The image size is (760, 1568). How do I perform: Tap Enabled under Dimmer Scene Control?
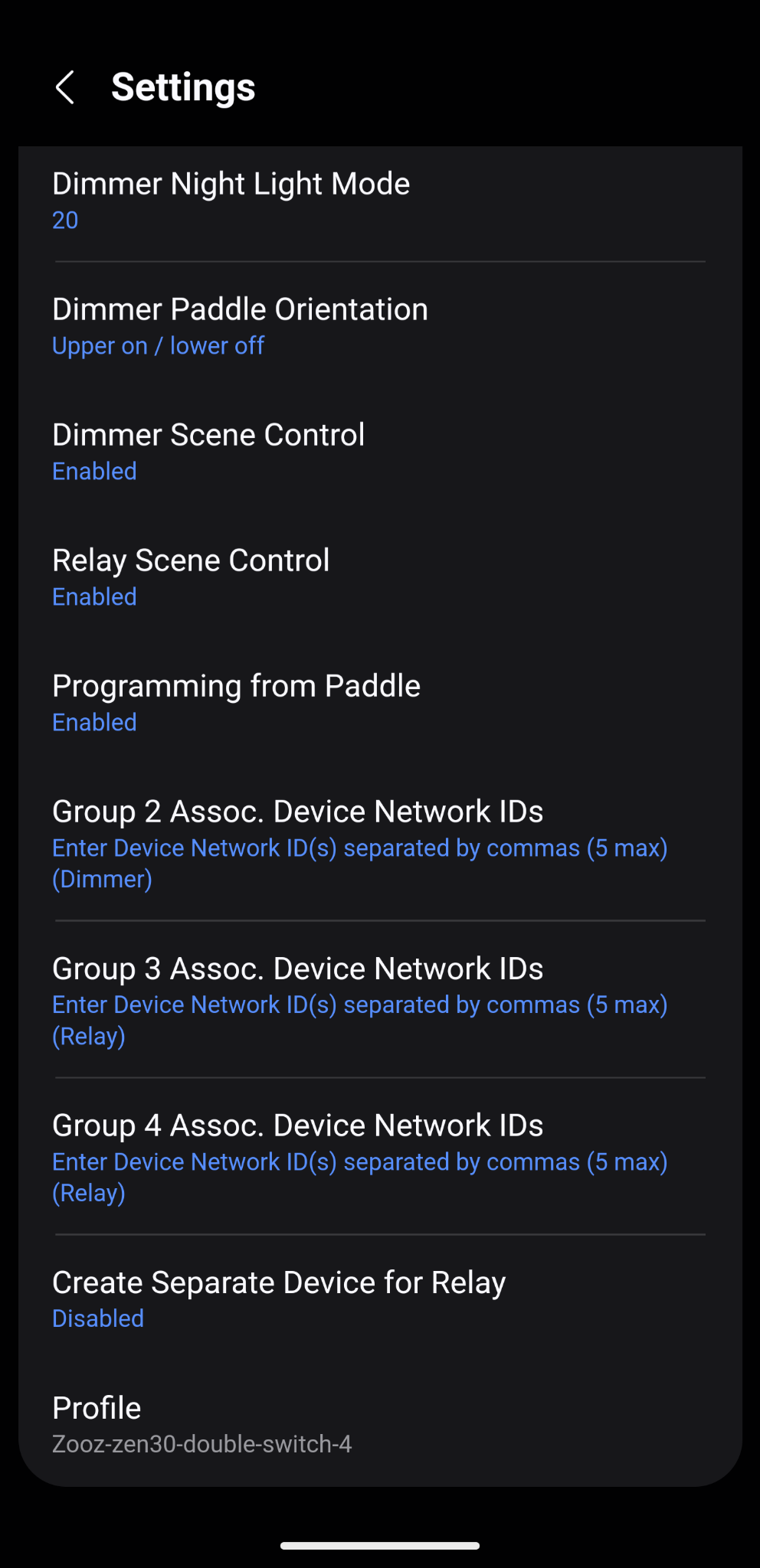(x=93, y=471)
